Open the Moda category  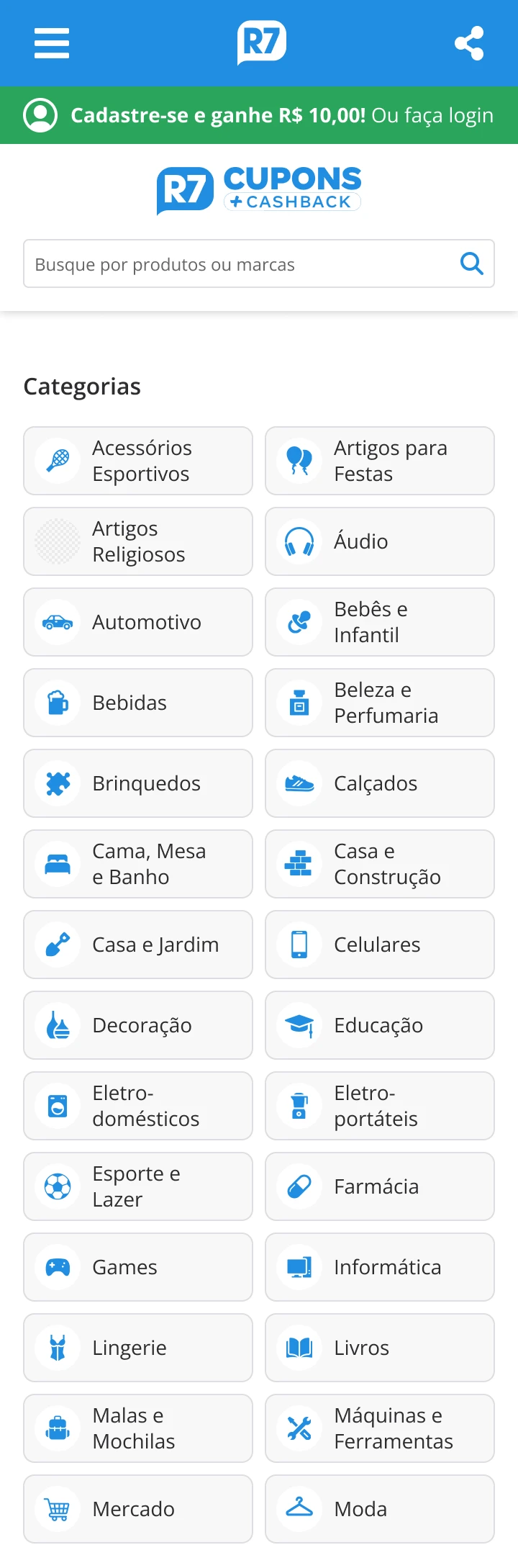pos(380,1509)
